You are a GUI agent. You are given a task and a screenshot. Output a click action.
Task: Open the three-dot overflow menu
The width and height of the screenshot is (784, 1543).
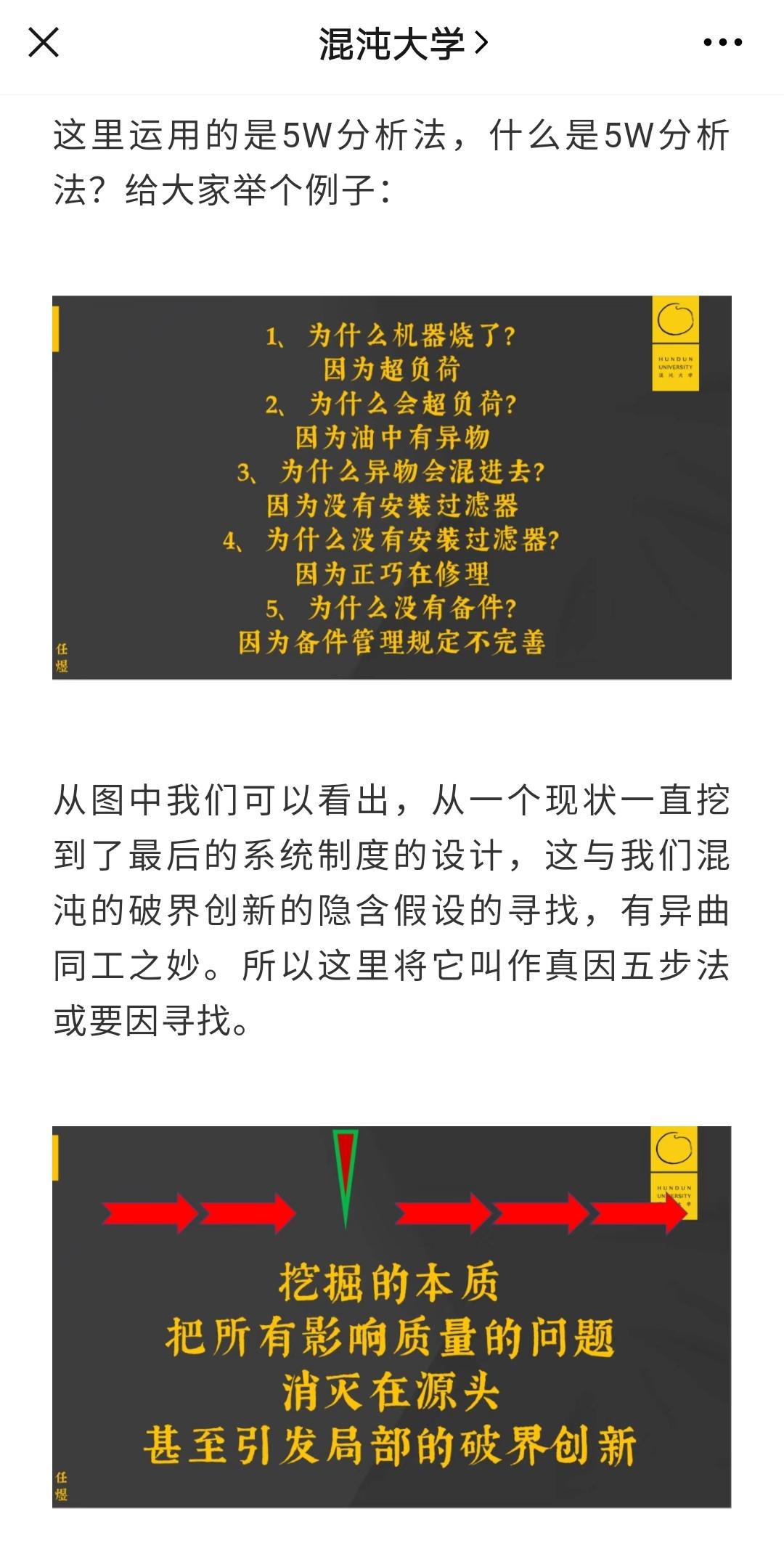click(x=723, y=43)
